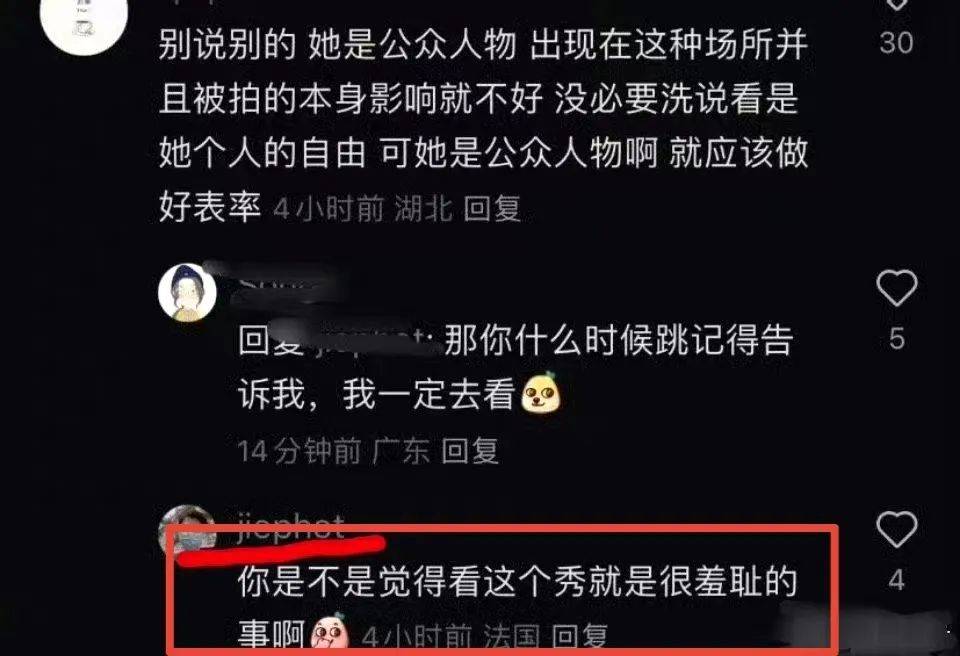
Task: Reply to jicphot's comment from 法国
Action: coord(579,636)
